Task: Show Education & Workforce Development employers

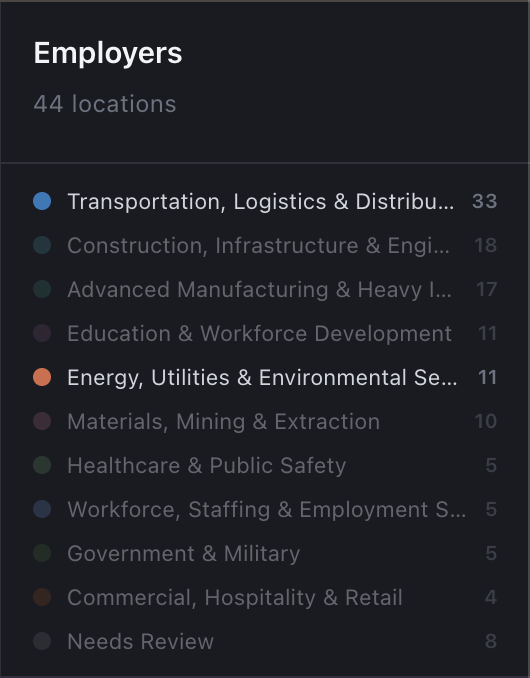Action: pyautogui.click(x=265, y=333)
